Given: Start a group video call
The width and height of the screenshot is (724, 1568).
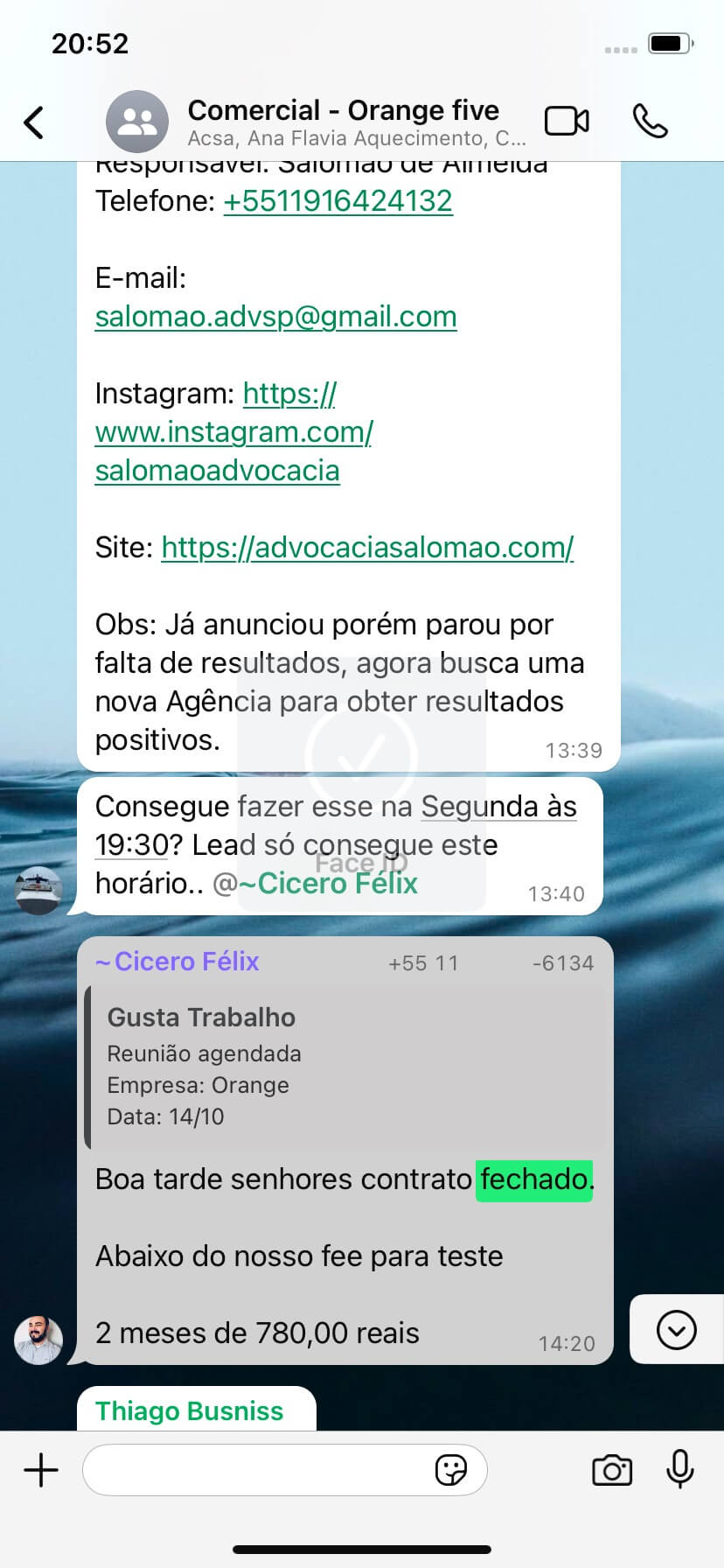Looking at the screenshot, I should (x=567, y=122).
